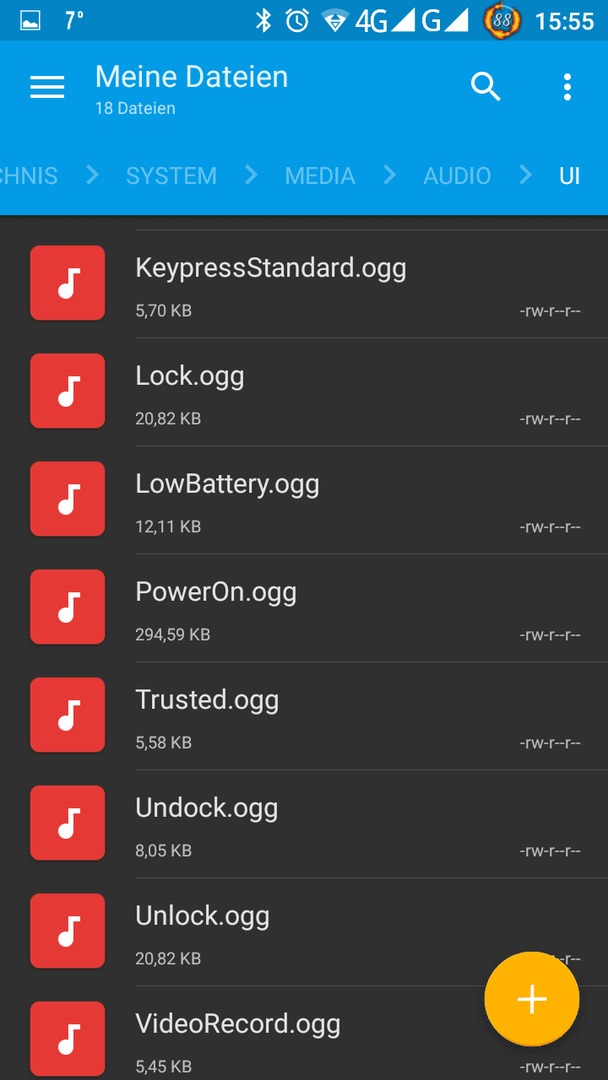
Task: Open Trusted.ogg
Action: [x=304, y=716]
